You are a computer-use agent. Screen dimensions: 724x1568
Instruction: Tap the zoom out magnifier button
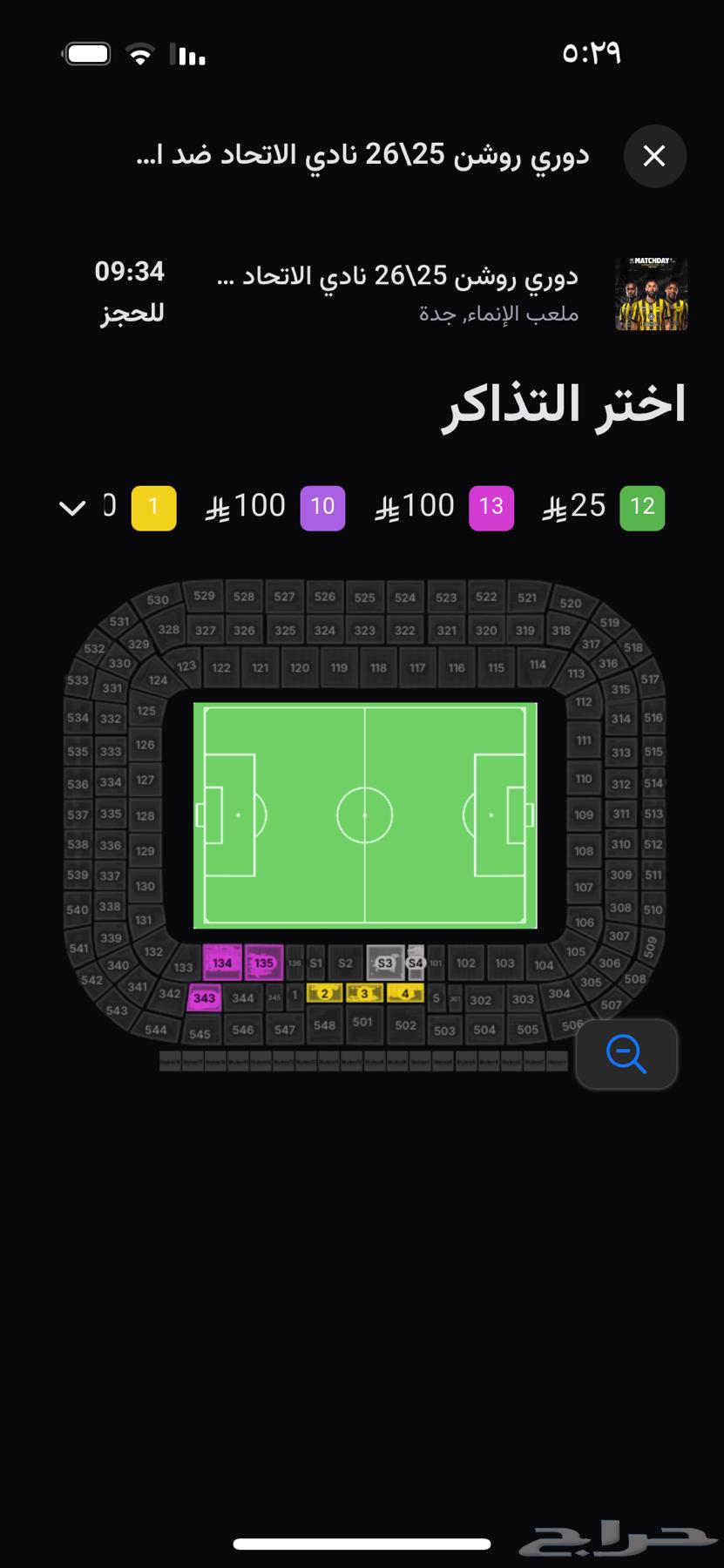click(x=626, y=1054)
